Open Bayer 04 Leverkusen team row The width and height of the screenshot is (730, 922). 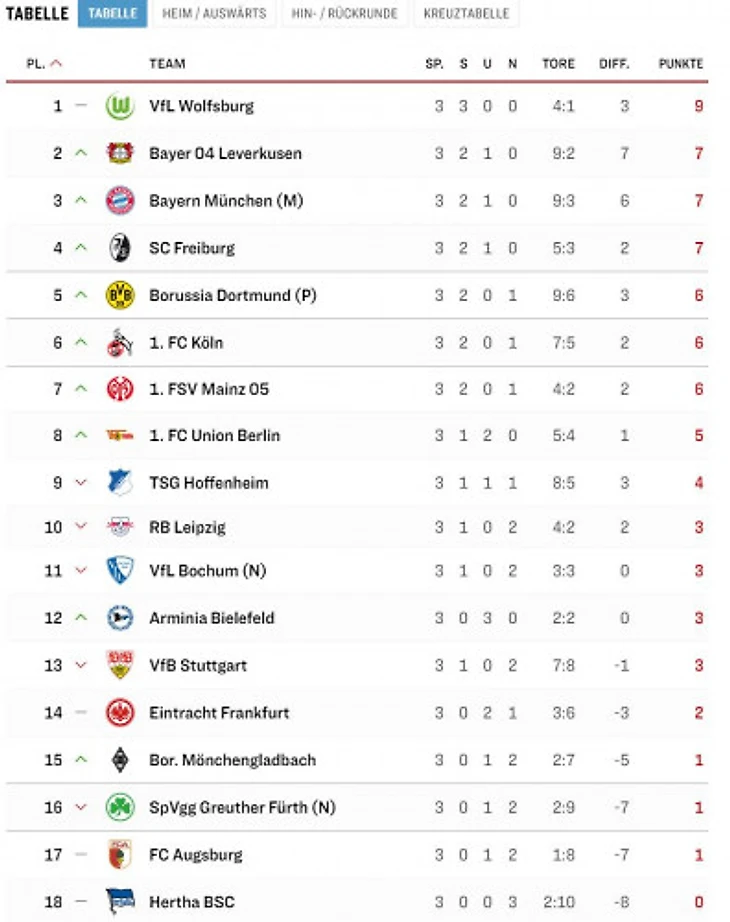(225, 153)
